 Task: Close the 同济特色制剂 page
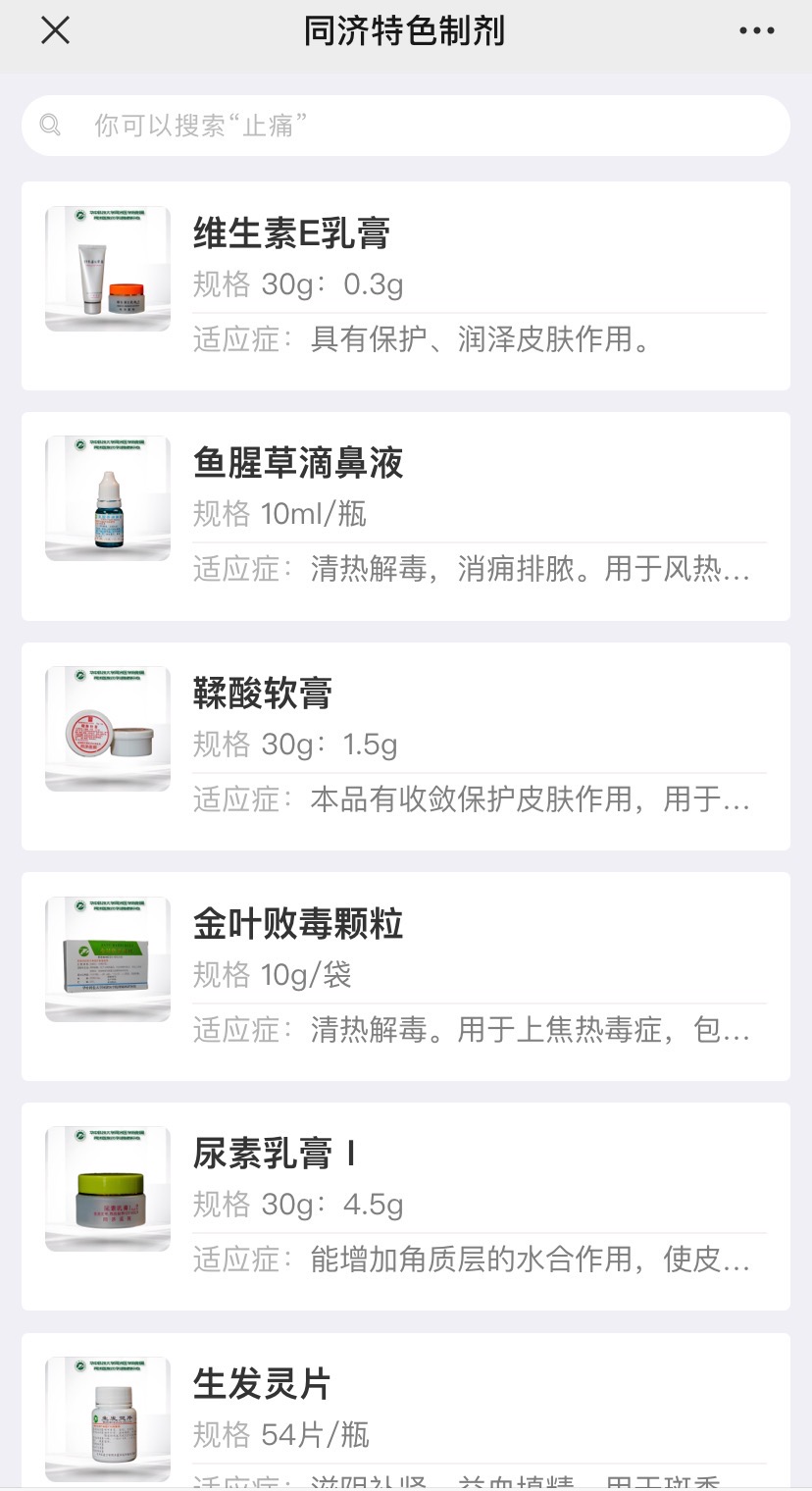pos(55,31)
